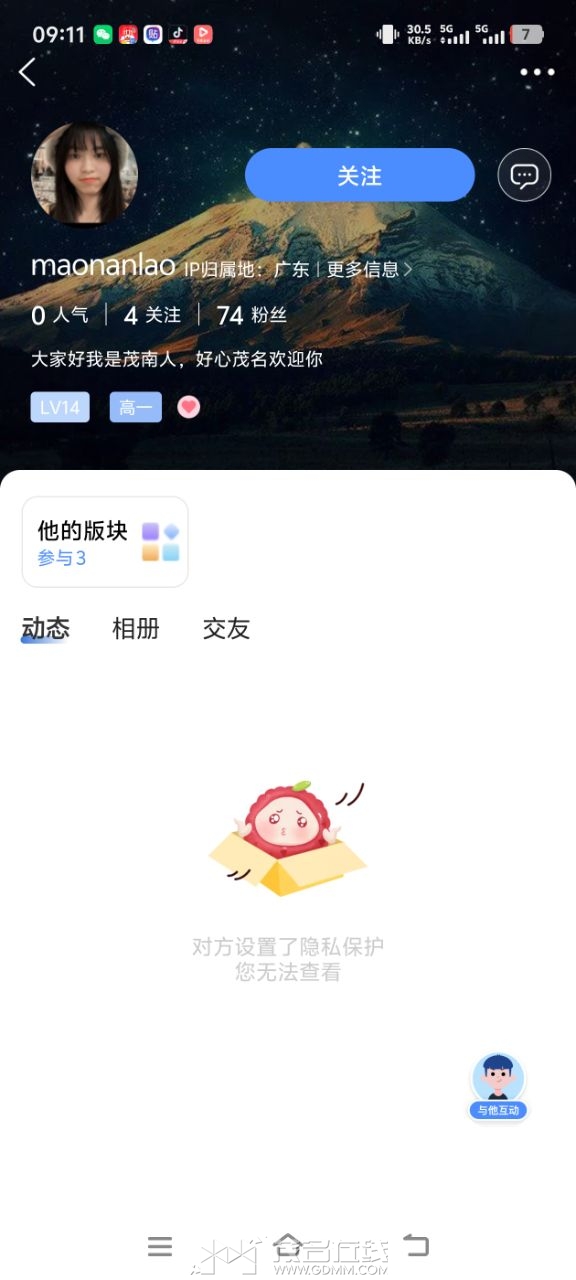Open the three-dot overflow menu
The width and height of the screenshot is (576, 1280).
tap(537, 72)
